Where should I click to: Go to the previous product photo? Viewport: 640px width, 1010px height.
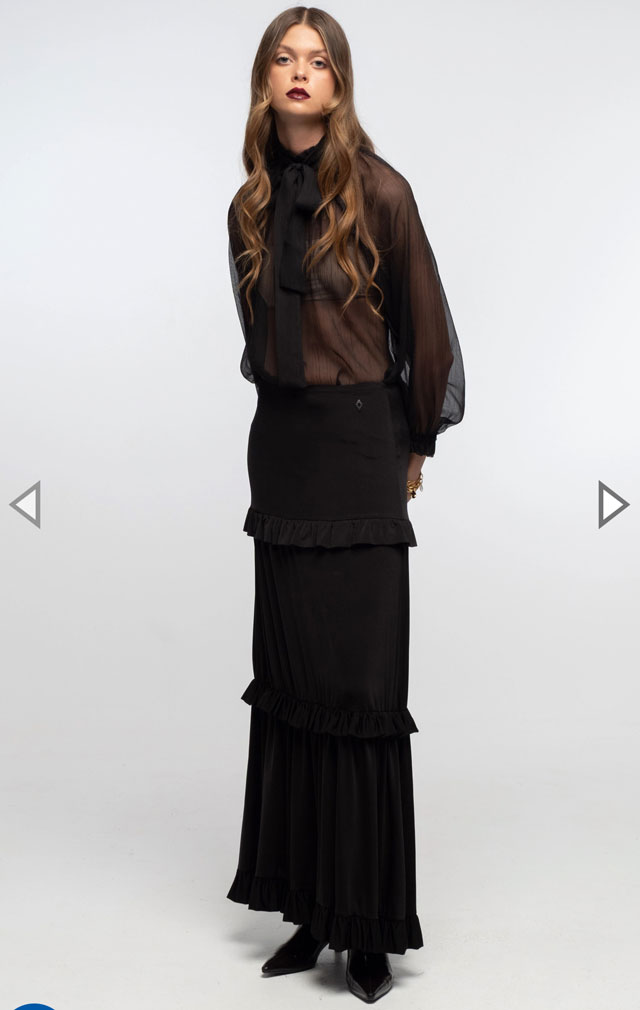coord(26,504)
